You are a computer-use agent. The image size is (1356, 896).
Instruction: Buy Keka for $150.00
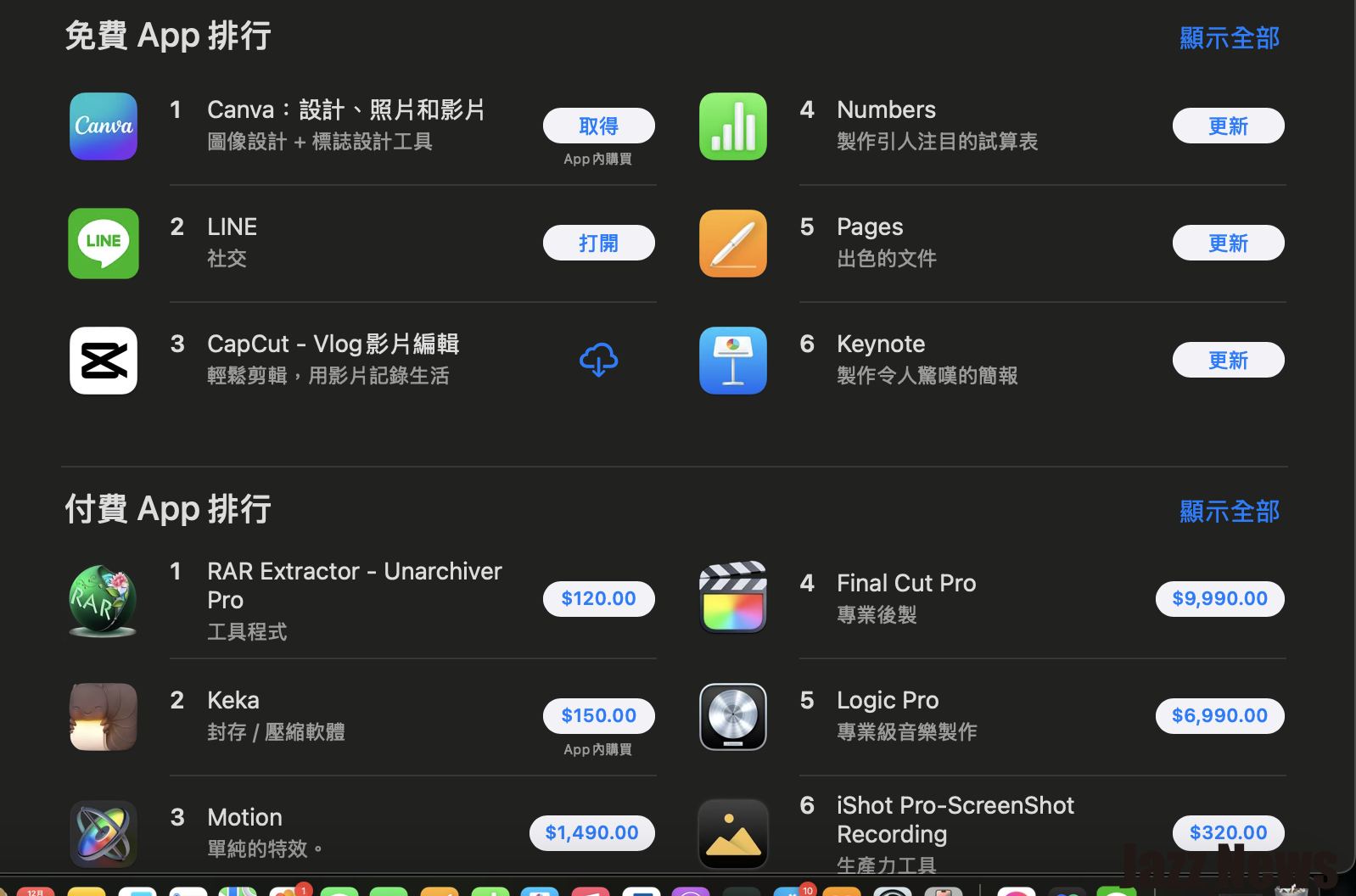[x=598, y=716]
